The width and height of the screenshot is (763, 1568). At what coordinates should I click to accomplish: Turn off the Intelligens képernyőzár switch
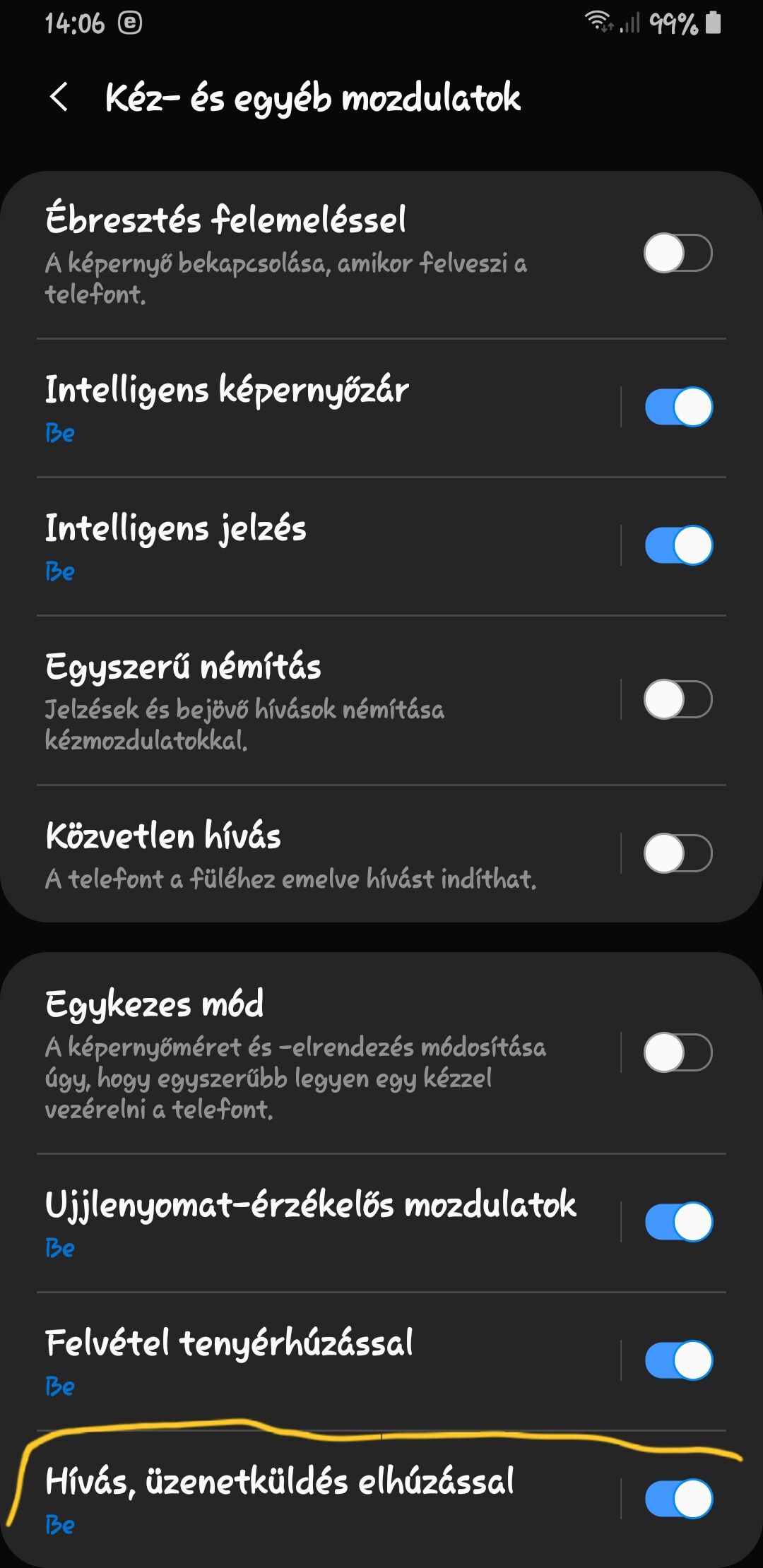tap(678, 407)
